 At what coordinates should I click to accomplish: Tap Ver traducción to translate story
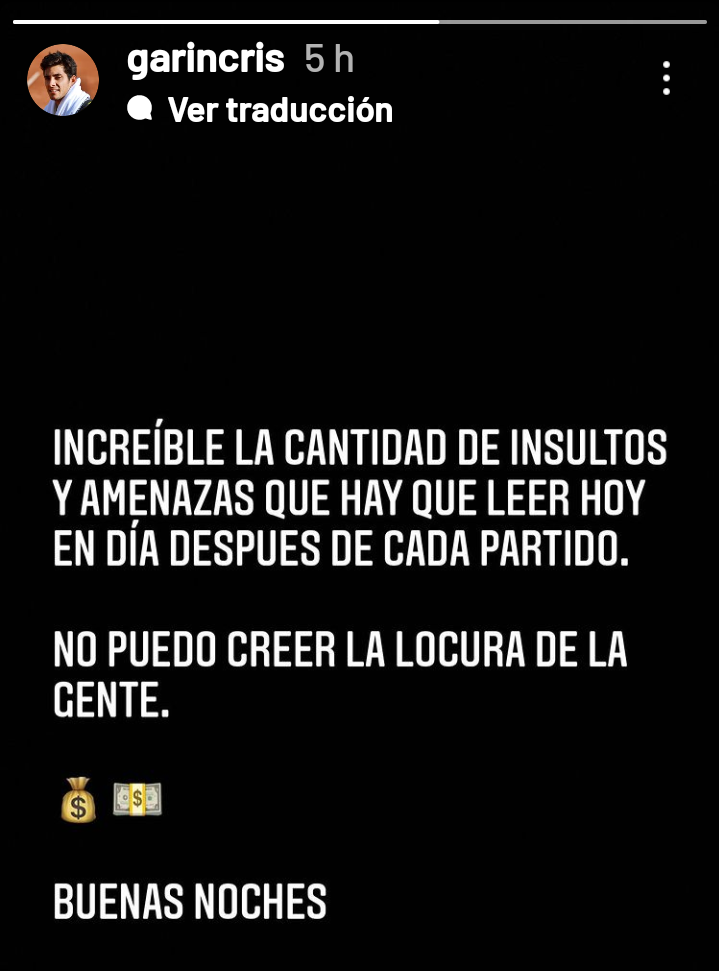[x=279, y=110]
